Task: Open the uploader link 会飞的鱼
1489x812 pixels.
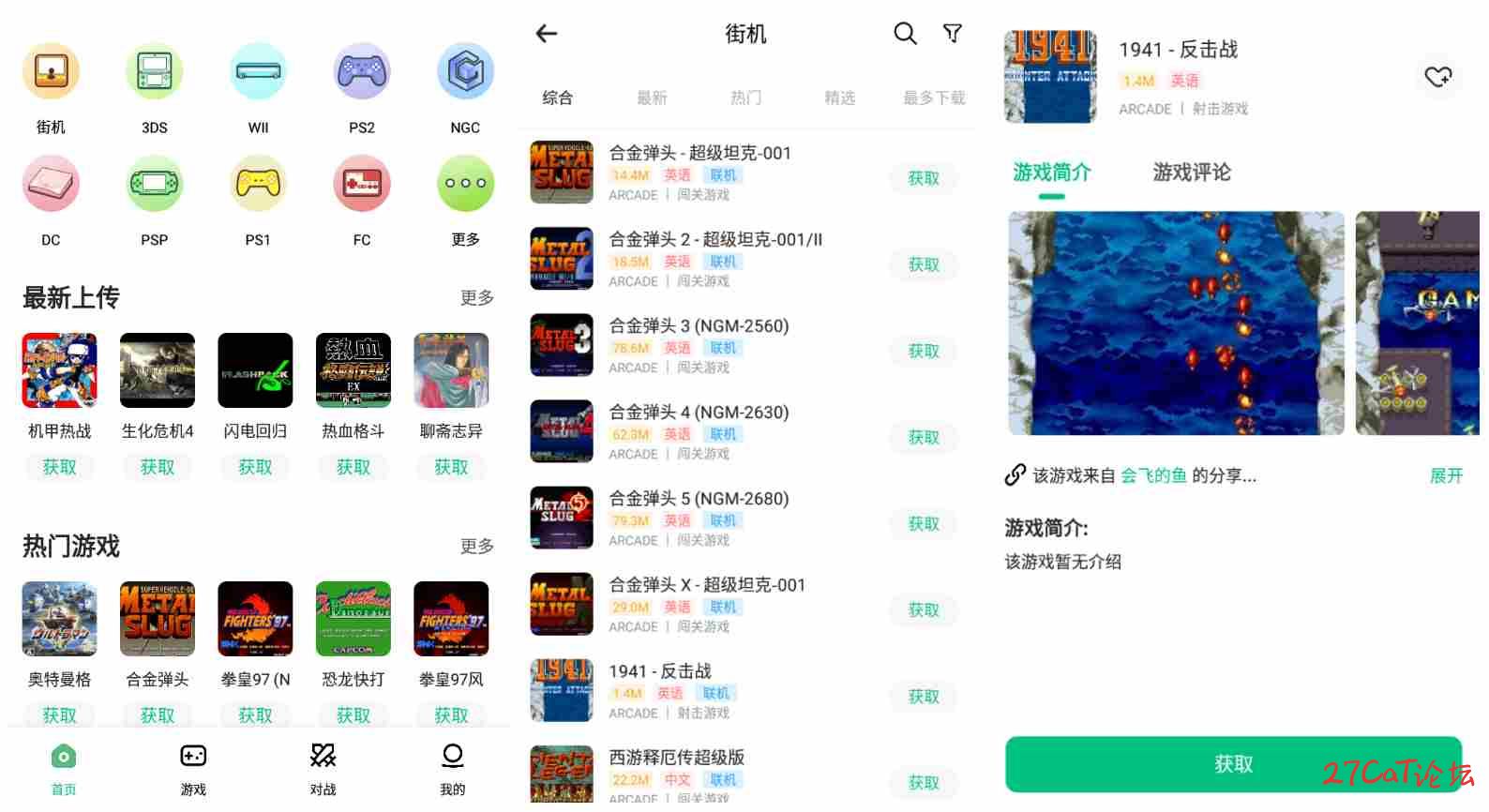Action: pyautogui.click(x=1153, y=475)
